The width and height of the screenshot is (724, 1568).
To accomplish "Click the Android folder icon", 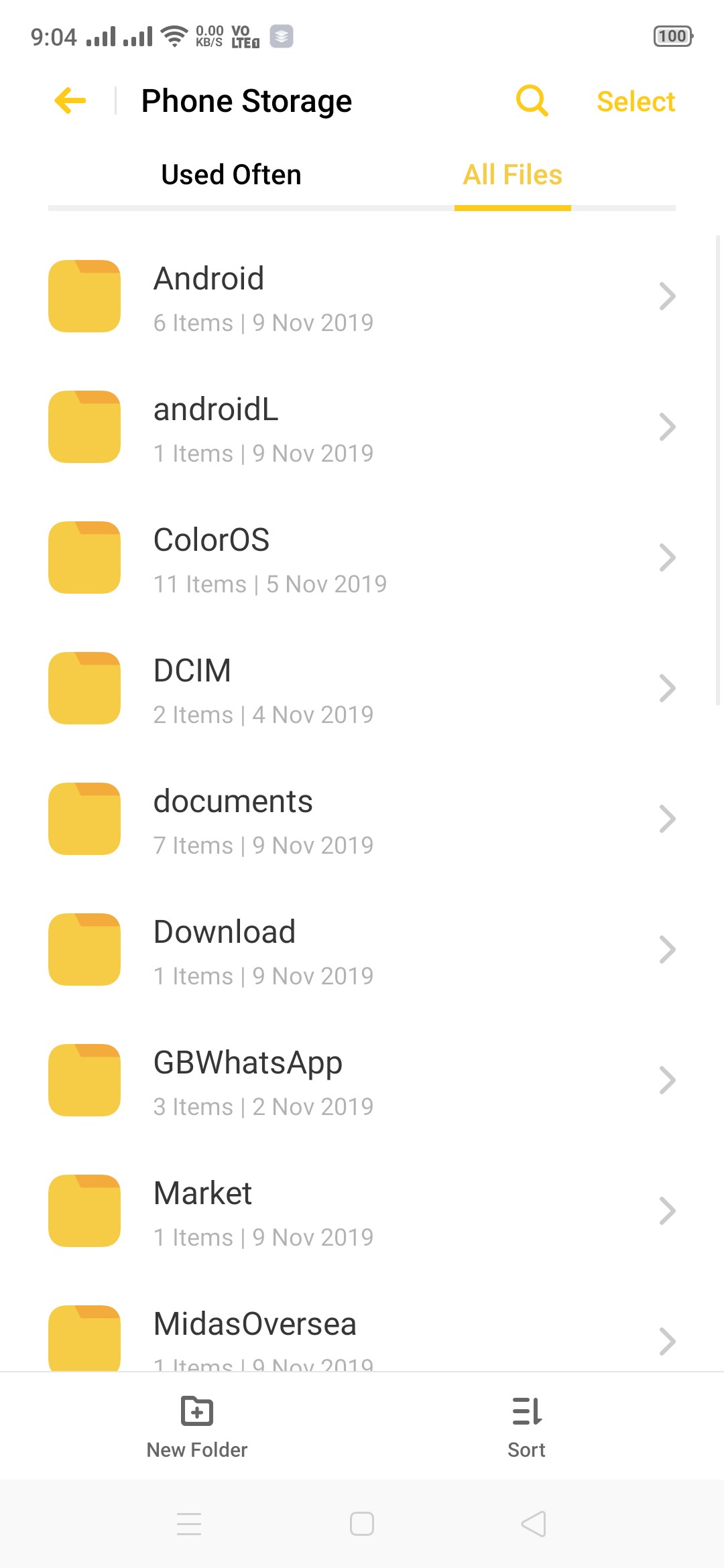I will pos(83,296).
